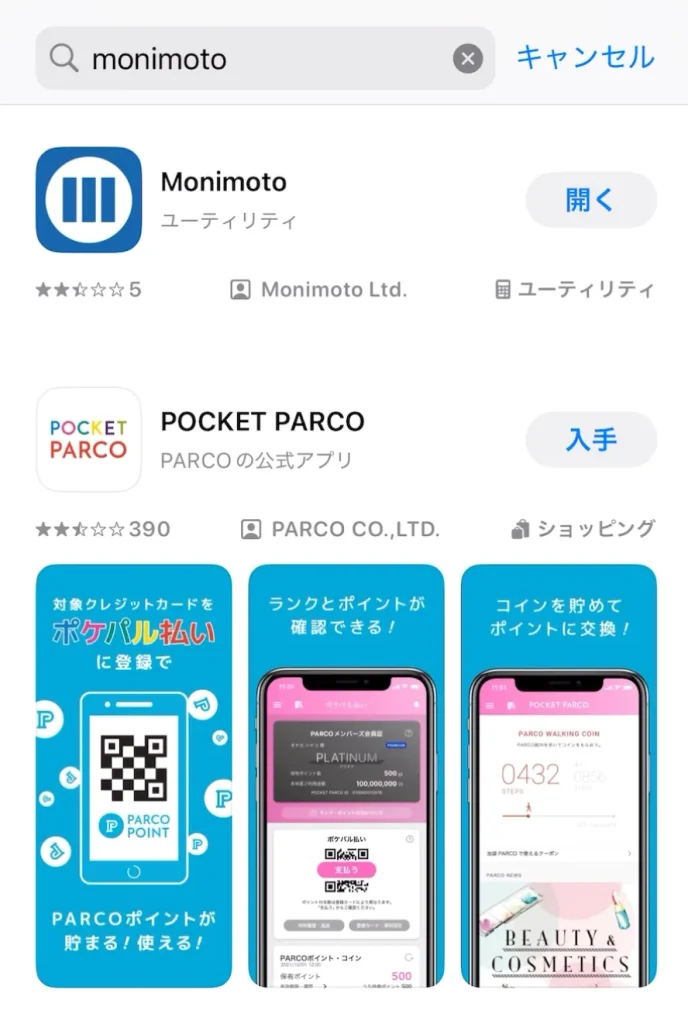Image resolution: width=688 pixels, height=1024 pixels.
Task: Open the POCKET PARCO app listing
Action: point(262,422)
